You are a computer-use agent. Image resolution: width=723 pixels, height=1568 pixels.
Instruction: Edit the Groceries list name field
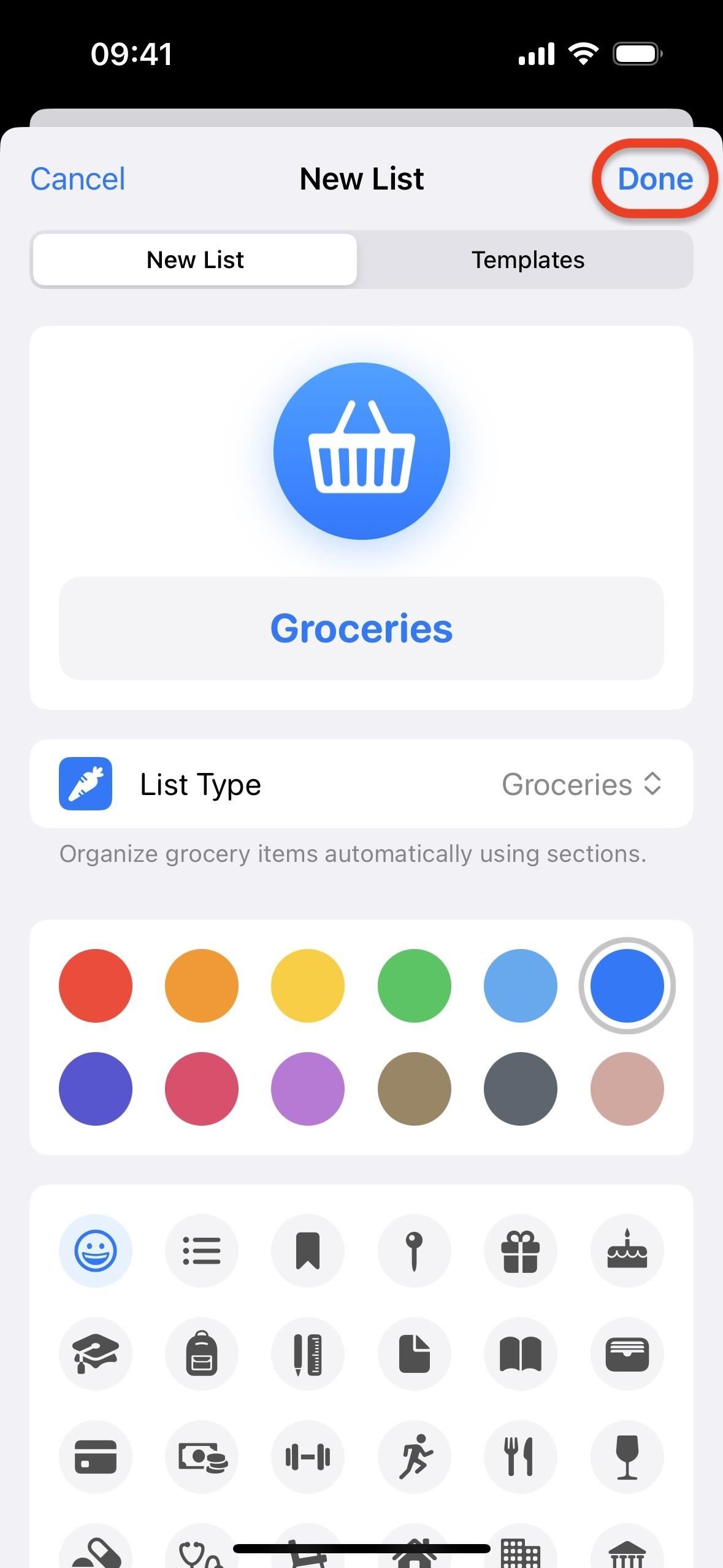(x=361, y=628)
